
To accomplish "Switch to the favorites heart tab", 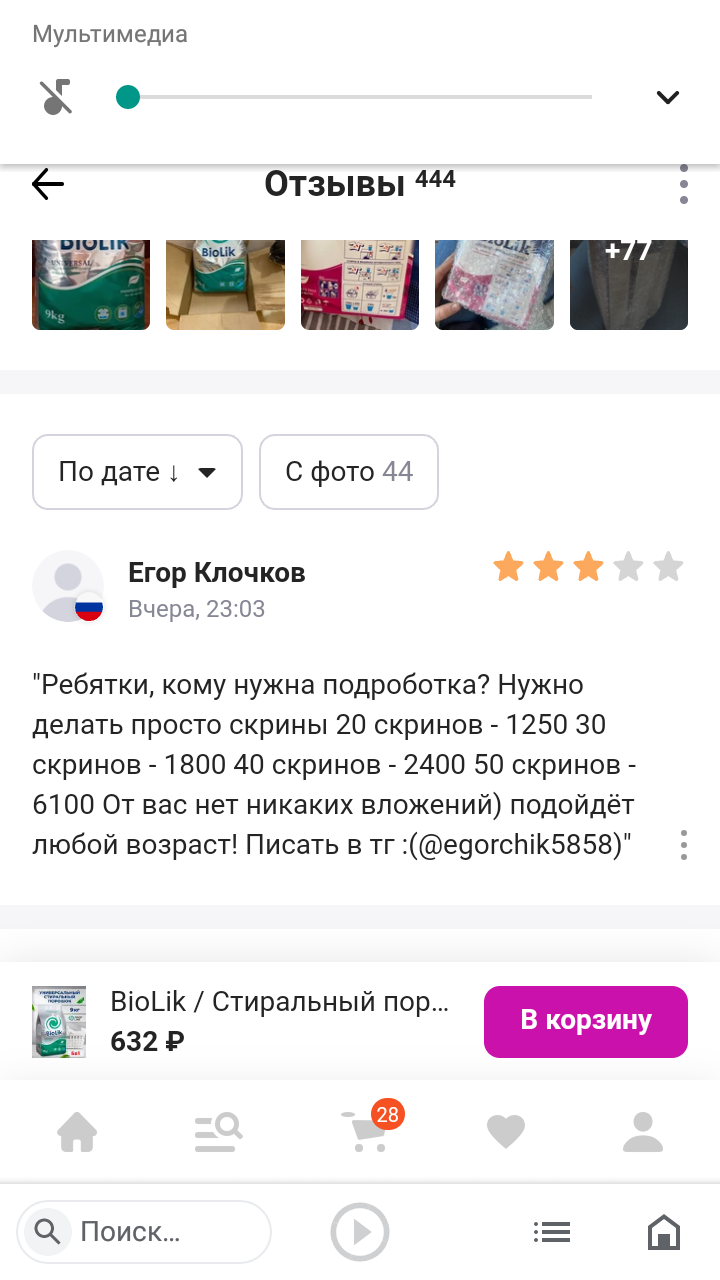I will (x=505, y=1132).
